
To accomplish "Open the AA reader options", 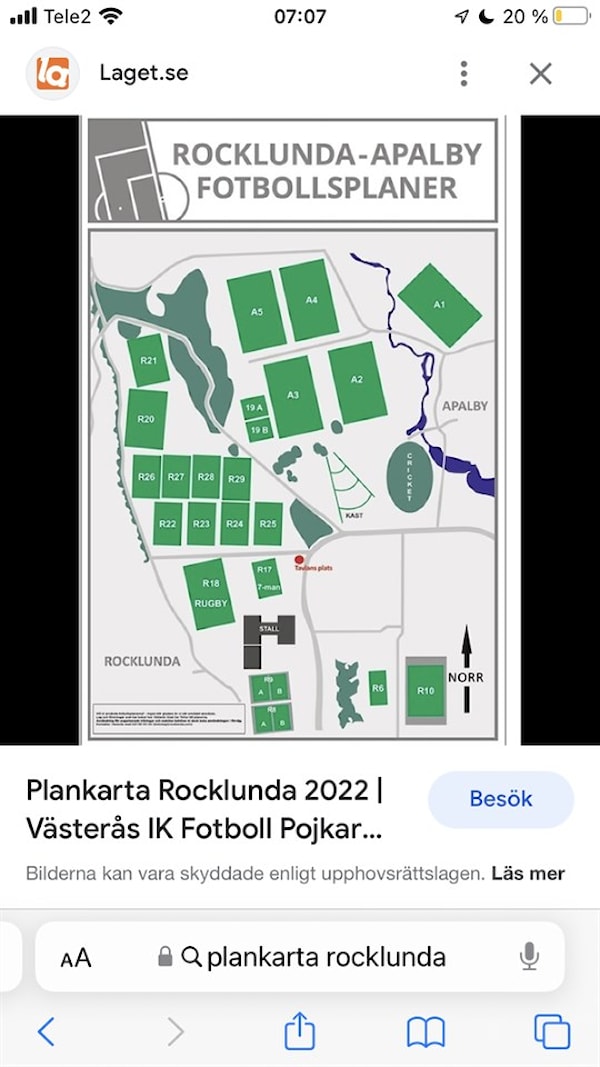I will pos(76,958).
